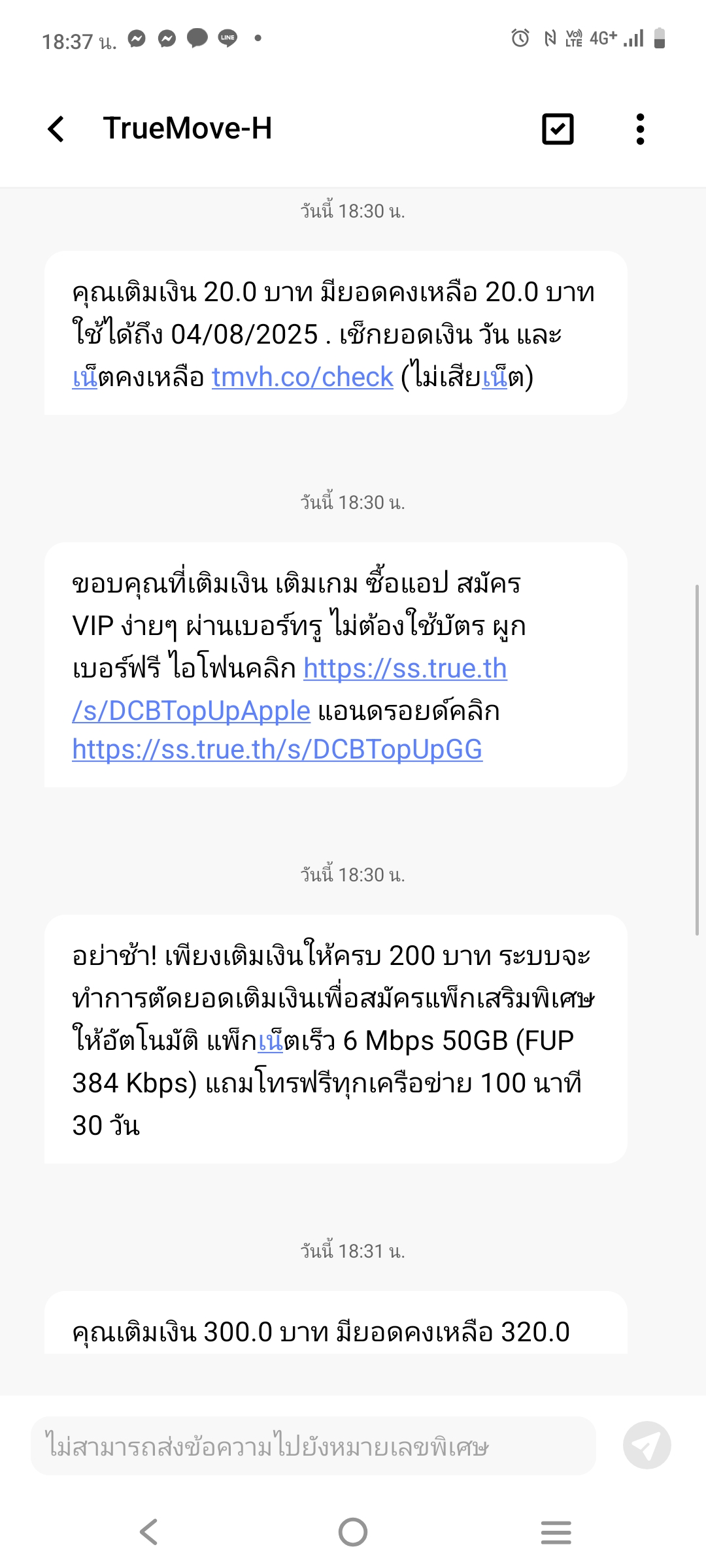
Task: Open the ss.true.th/s/DCBTopUpGG link
Action: click(277, 749)
